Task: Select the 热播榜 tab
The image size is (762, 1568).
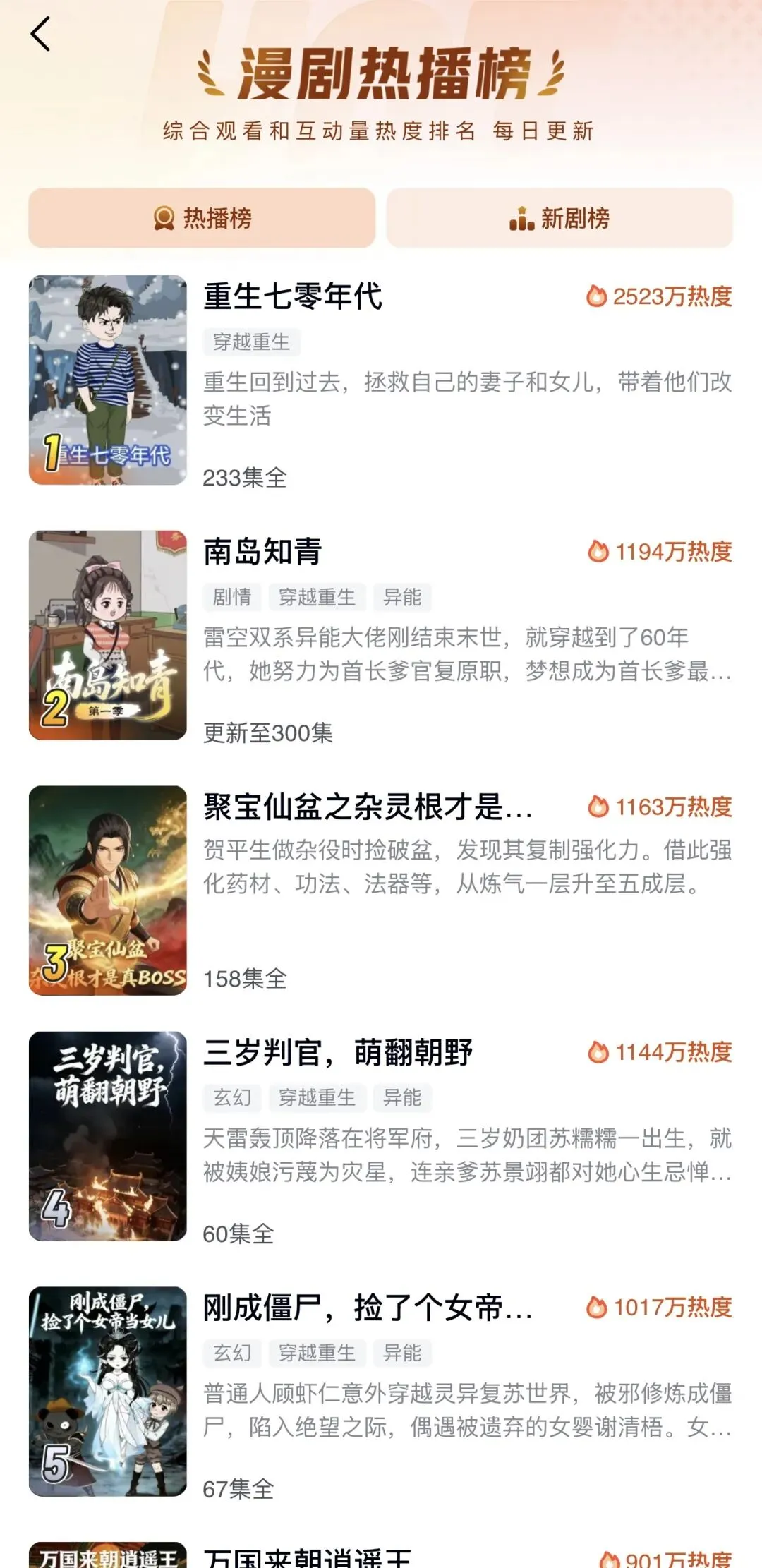Action: tap(202, 218)
